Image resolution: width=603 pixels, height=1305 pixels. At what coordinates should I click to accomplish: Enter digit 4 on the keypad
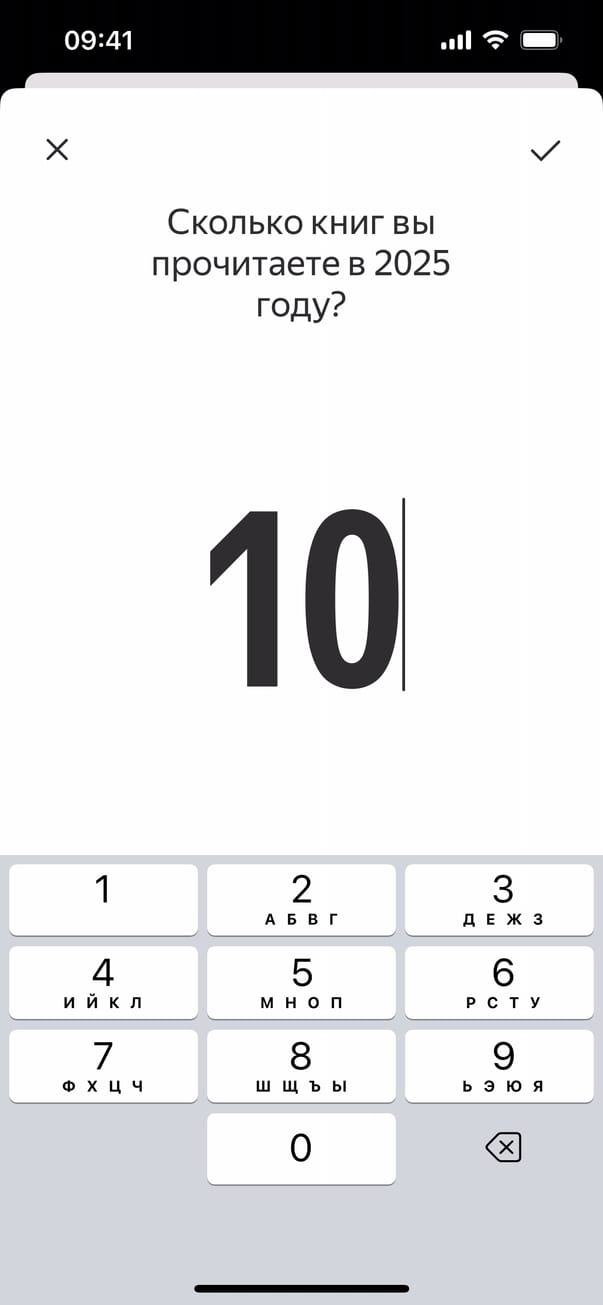pyautogui.click(x=103, y=982)
